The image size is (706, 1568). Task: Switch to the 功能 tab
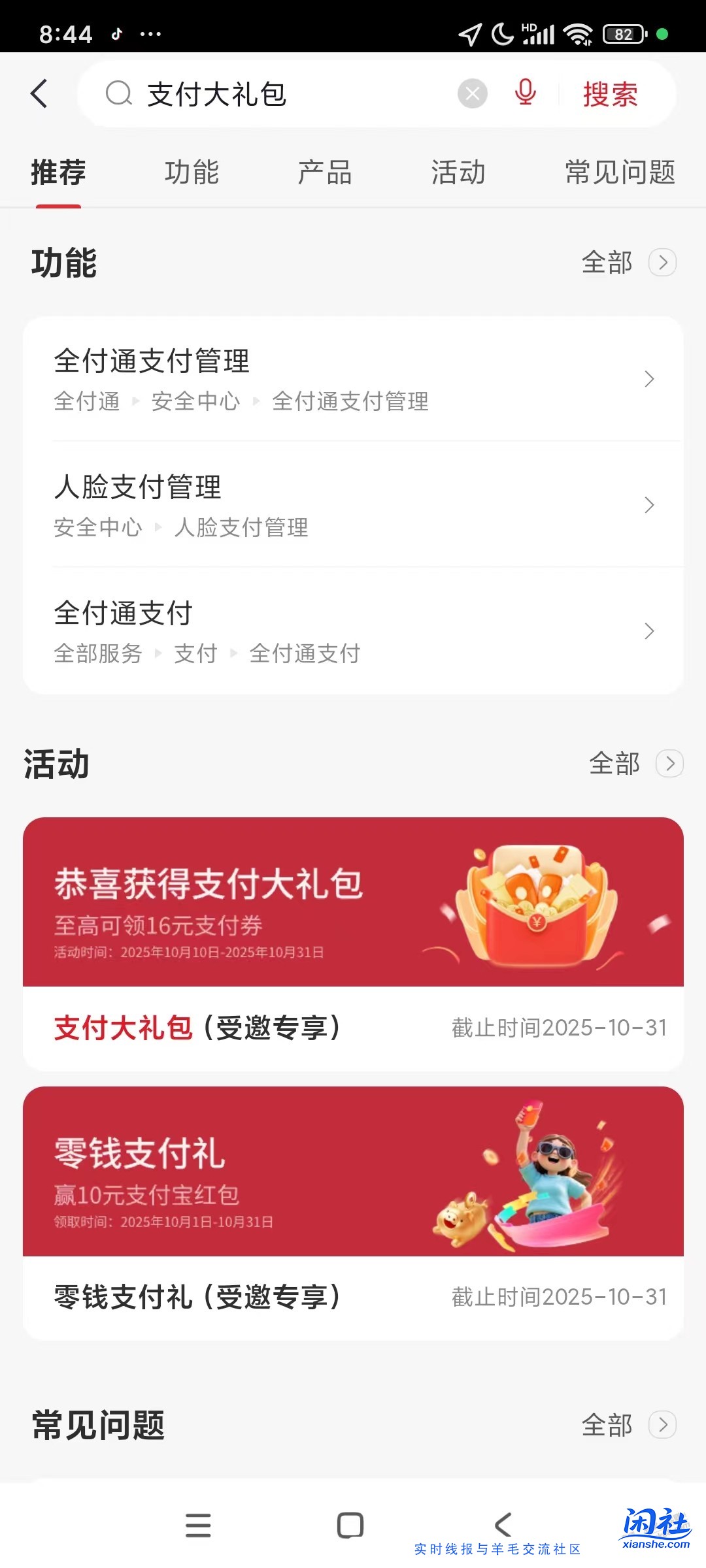192,172
